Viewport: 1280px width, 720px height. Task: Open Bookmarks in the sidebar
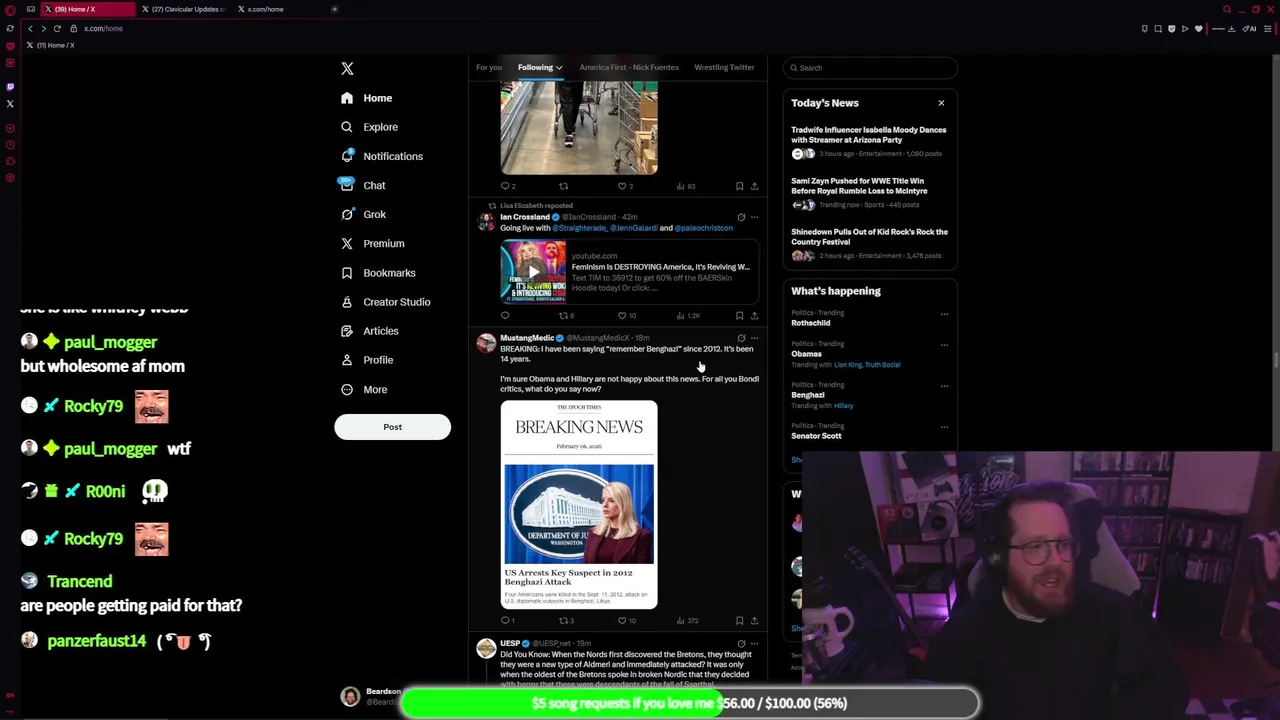(x=388, y=273)
